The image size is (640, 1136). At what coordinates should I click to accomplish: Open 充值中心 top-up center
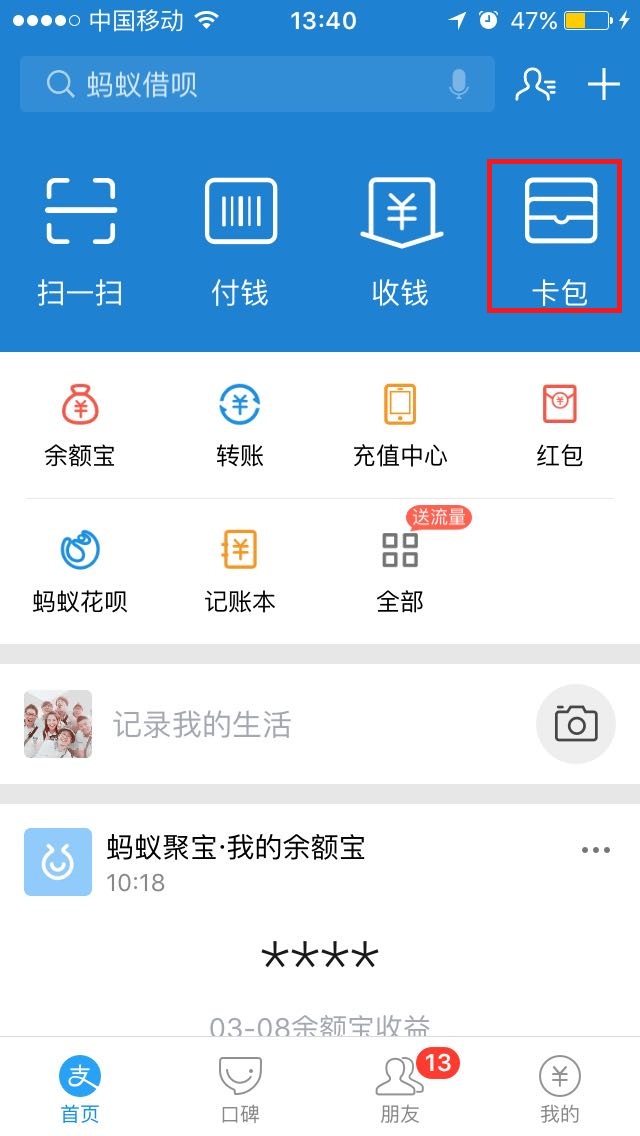[x=400, y=425]
